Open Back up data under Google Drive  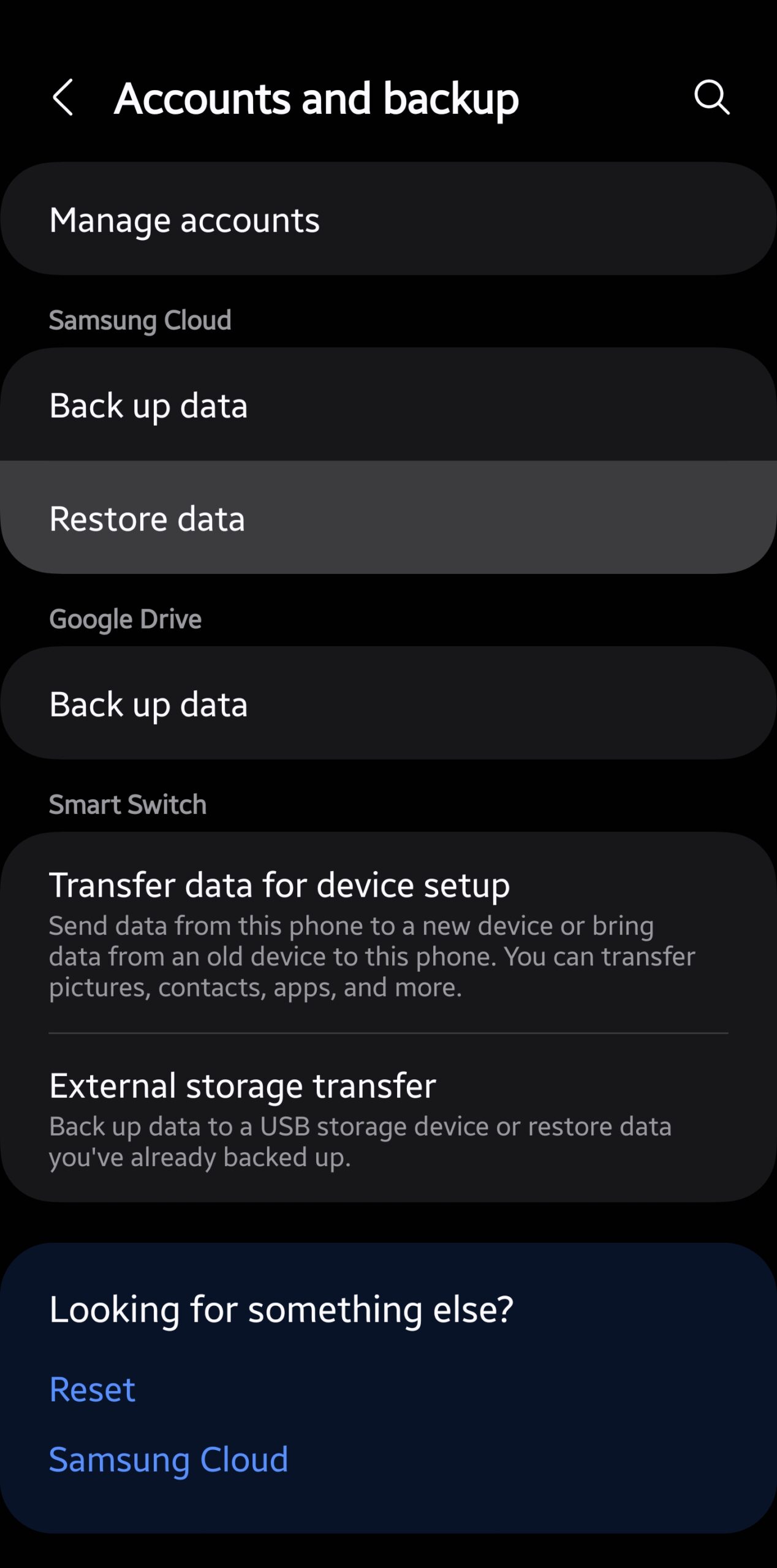(x=388, y=703)
